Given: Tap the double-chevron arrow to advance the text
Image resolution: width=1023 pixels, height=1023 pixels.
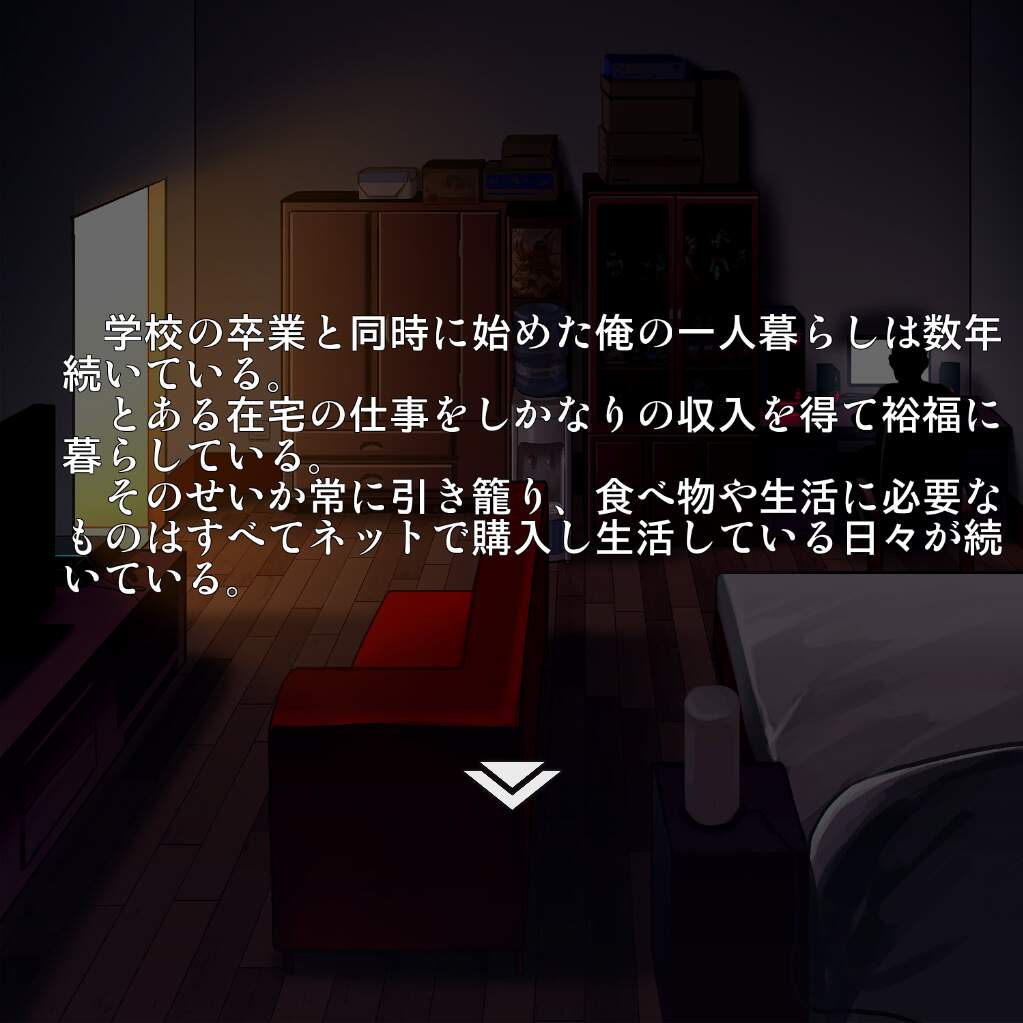Looking at the screenshot, I should click(x=512, y=784).
